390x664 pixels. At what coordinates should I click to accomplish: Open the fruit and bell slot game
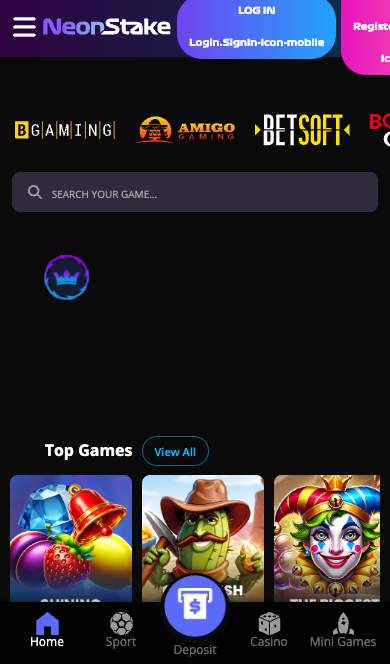(71, 538)
